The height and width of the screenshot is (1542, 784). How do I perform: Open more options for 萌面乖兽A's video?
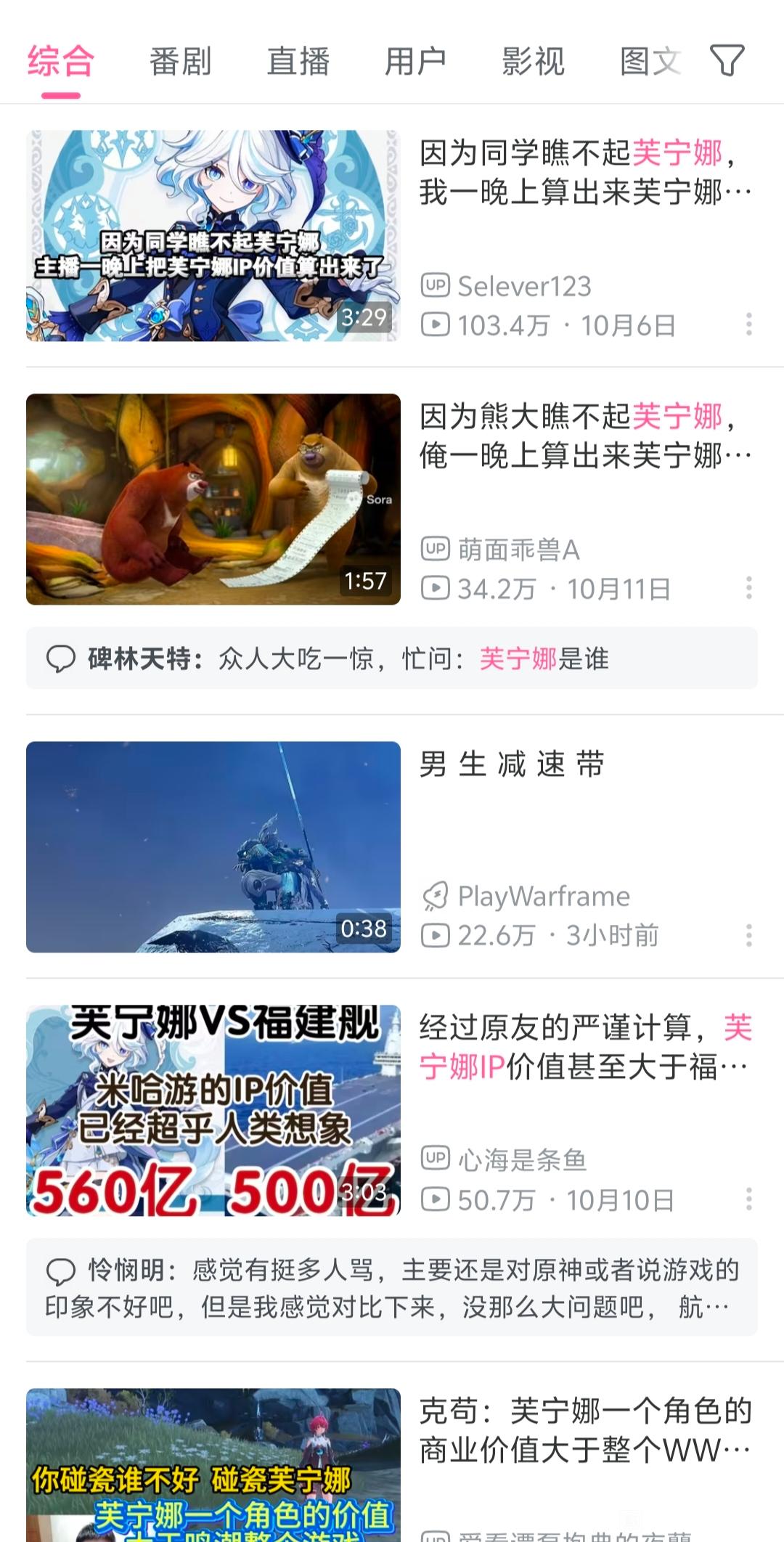coord(748,588)
